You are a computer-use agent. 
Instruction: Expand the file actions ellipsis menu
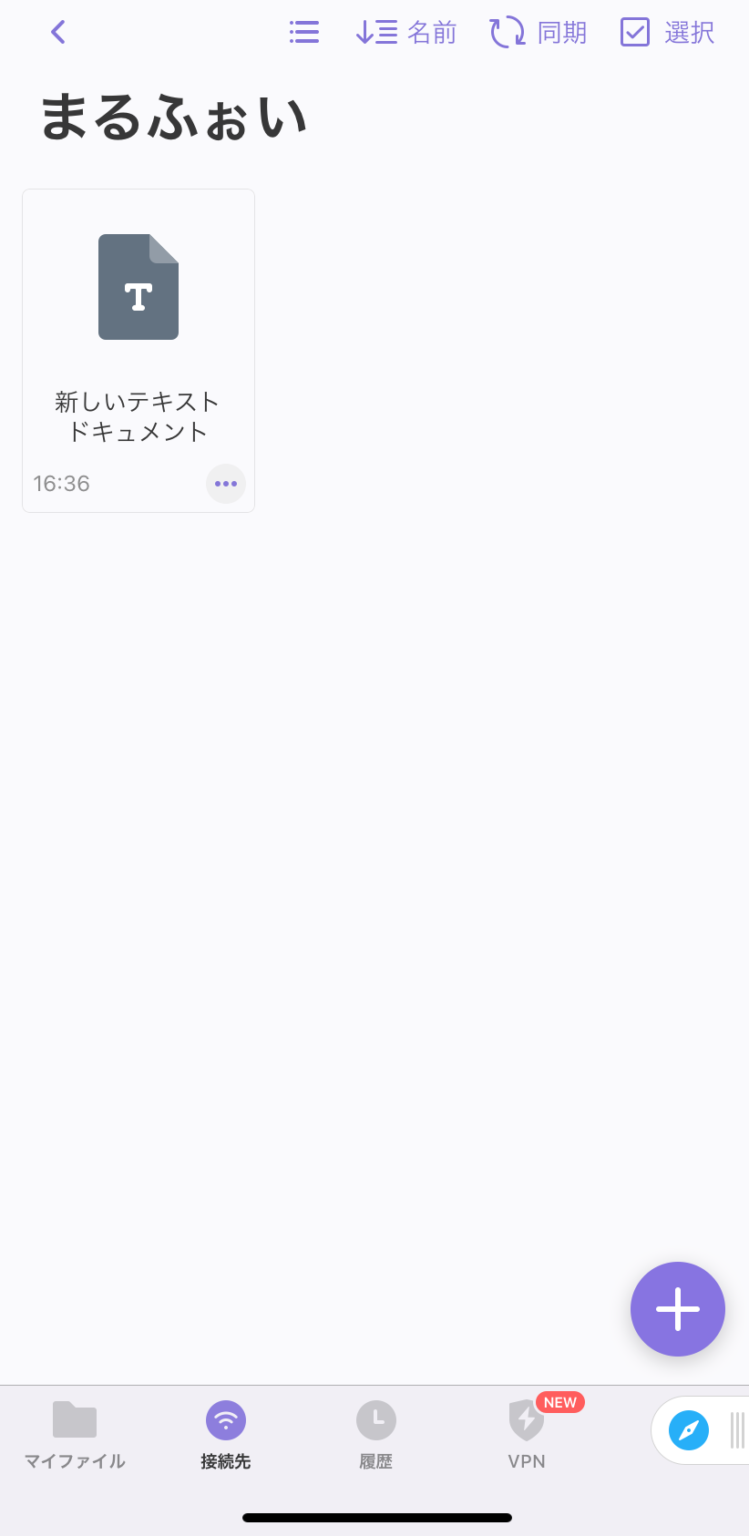pyautogui.click(x=225, y=483)
